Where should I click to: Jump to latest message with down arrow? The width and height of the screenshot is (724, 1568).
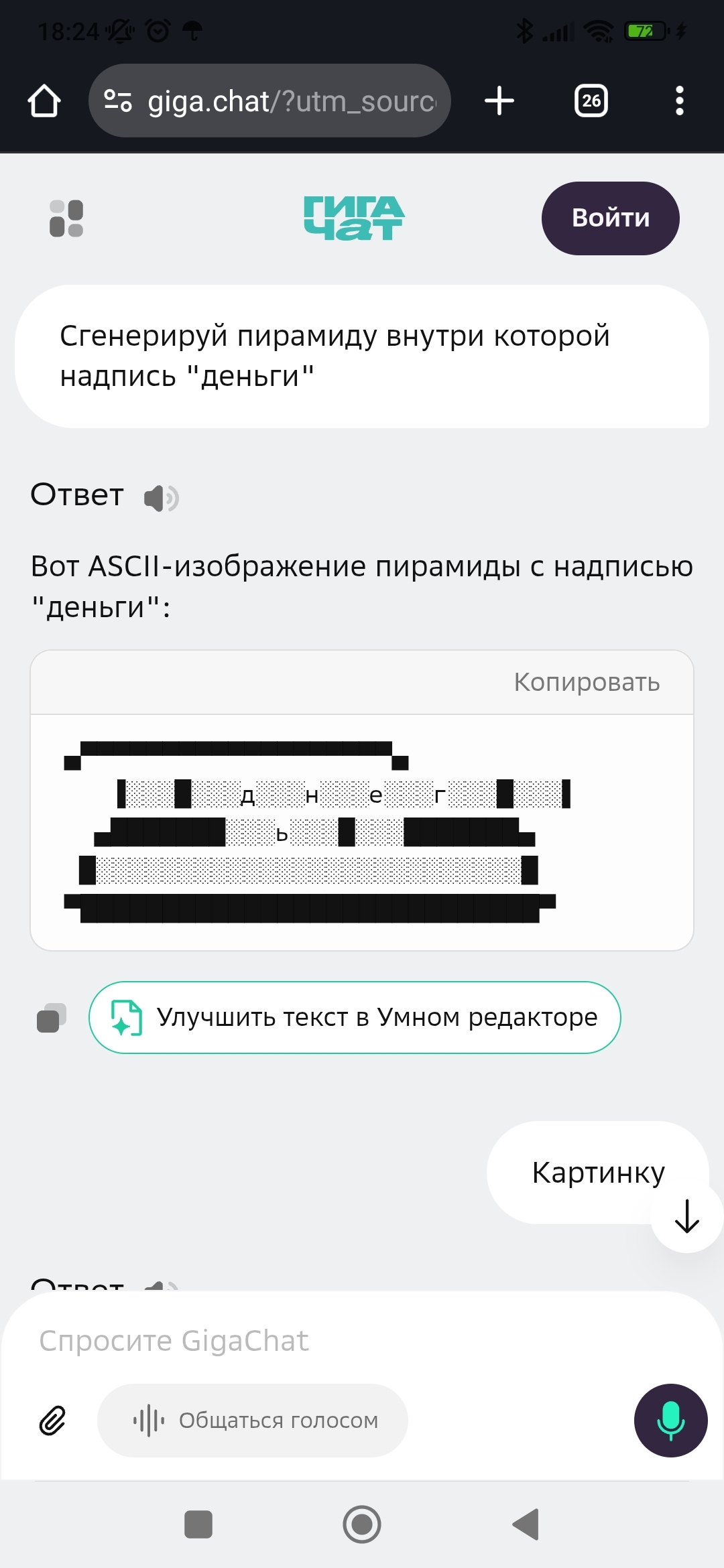[686, 1217]
